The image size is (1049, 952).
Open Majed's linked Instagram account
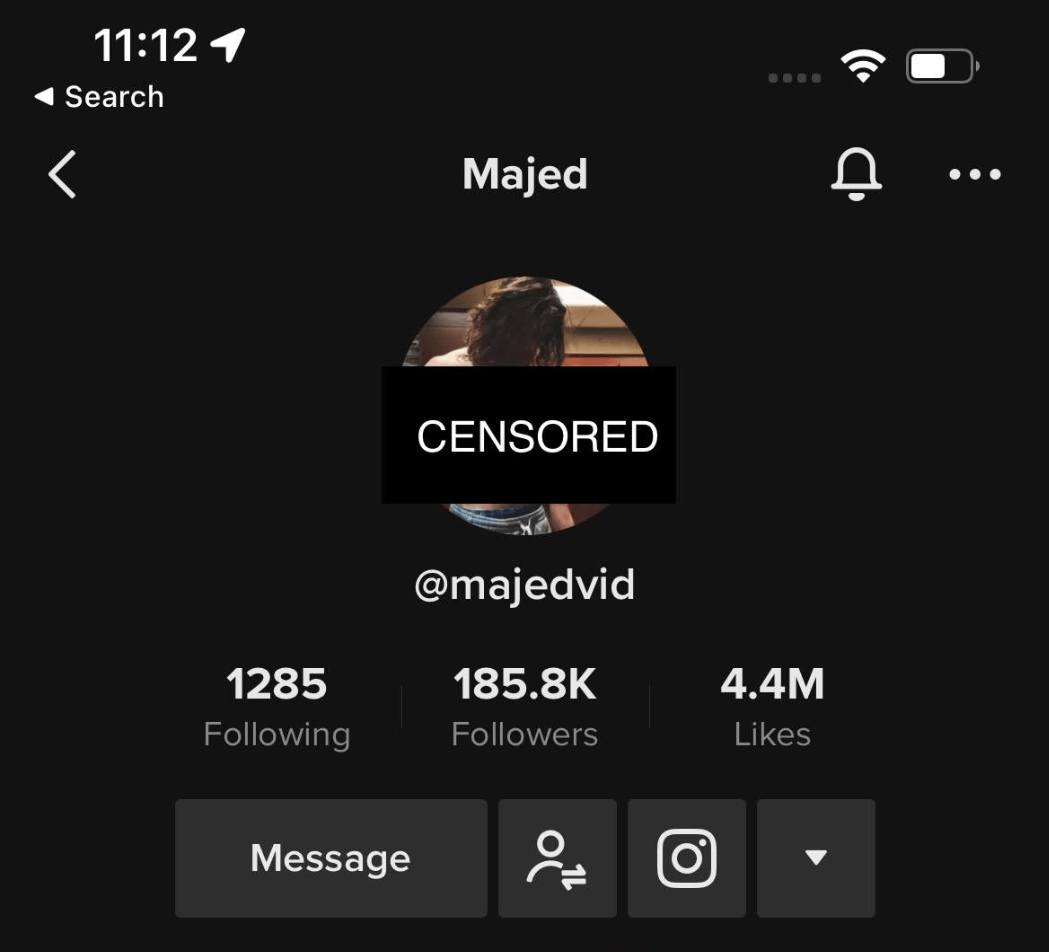(x=687, y=858)
